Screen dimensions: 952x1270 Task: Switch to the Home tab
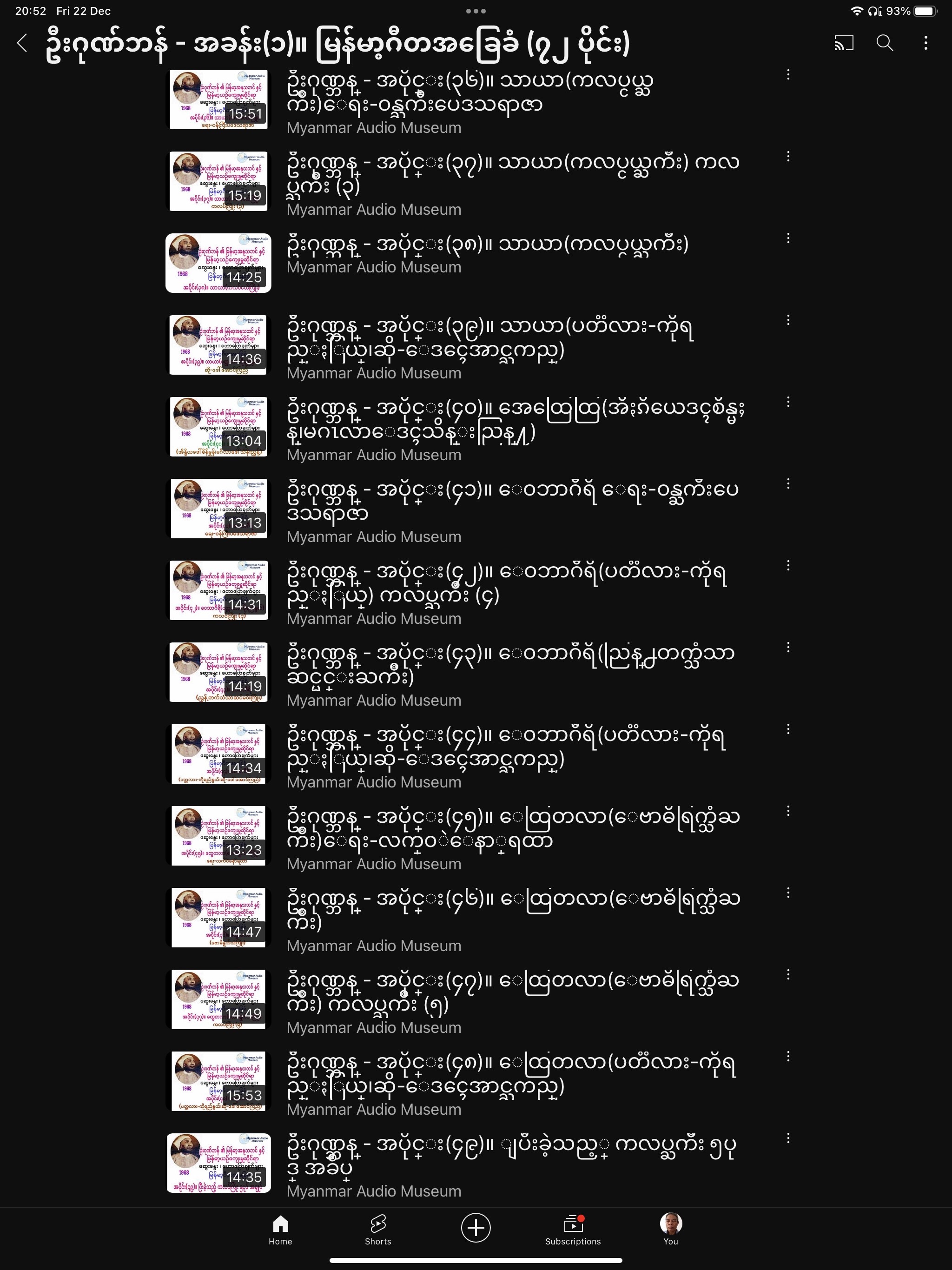(280, 1230)
